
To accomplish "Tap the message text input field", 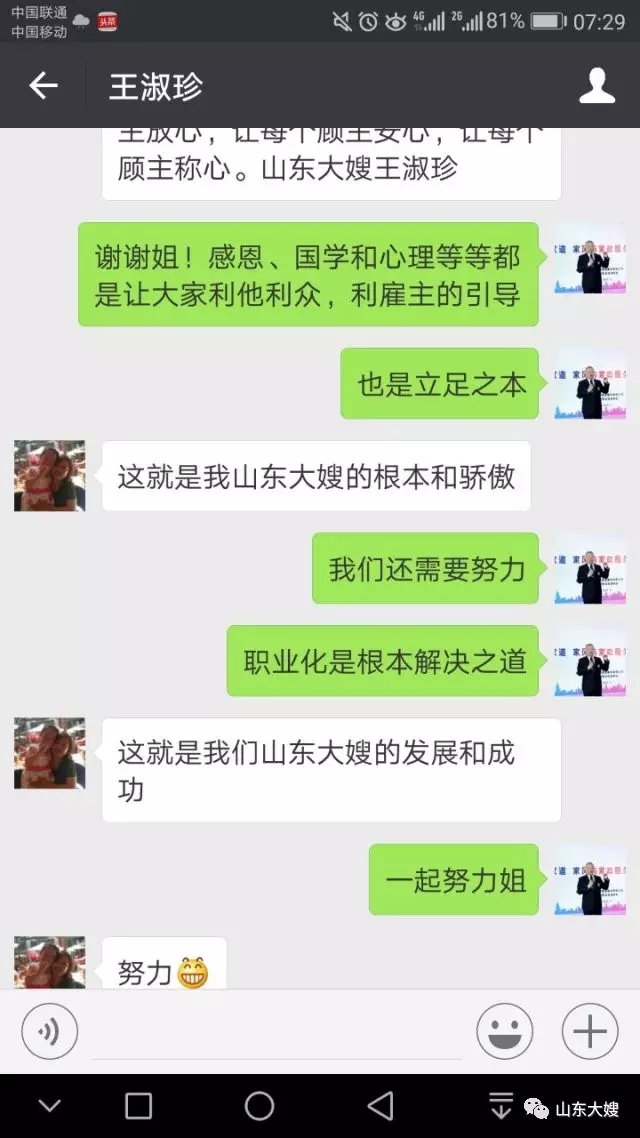I will point(277,1033).
